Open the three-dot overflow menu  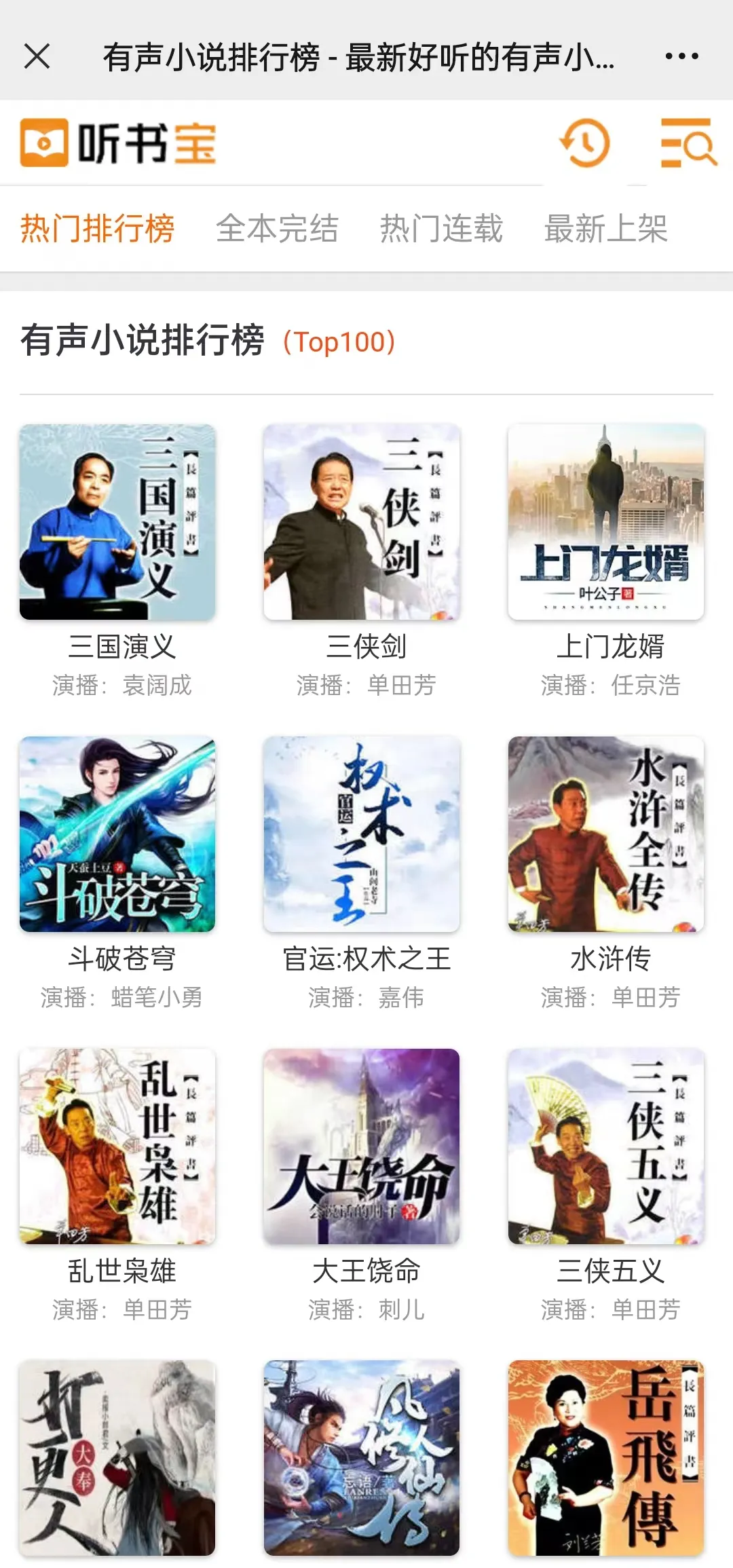point(681,56)
